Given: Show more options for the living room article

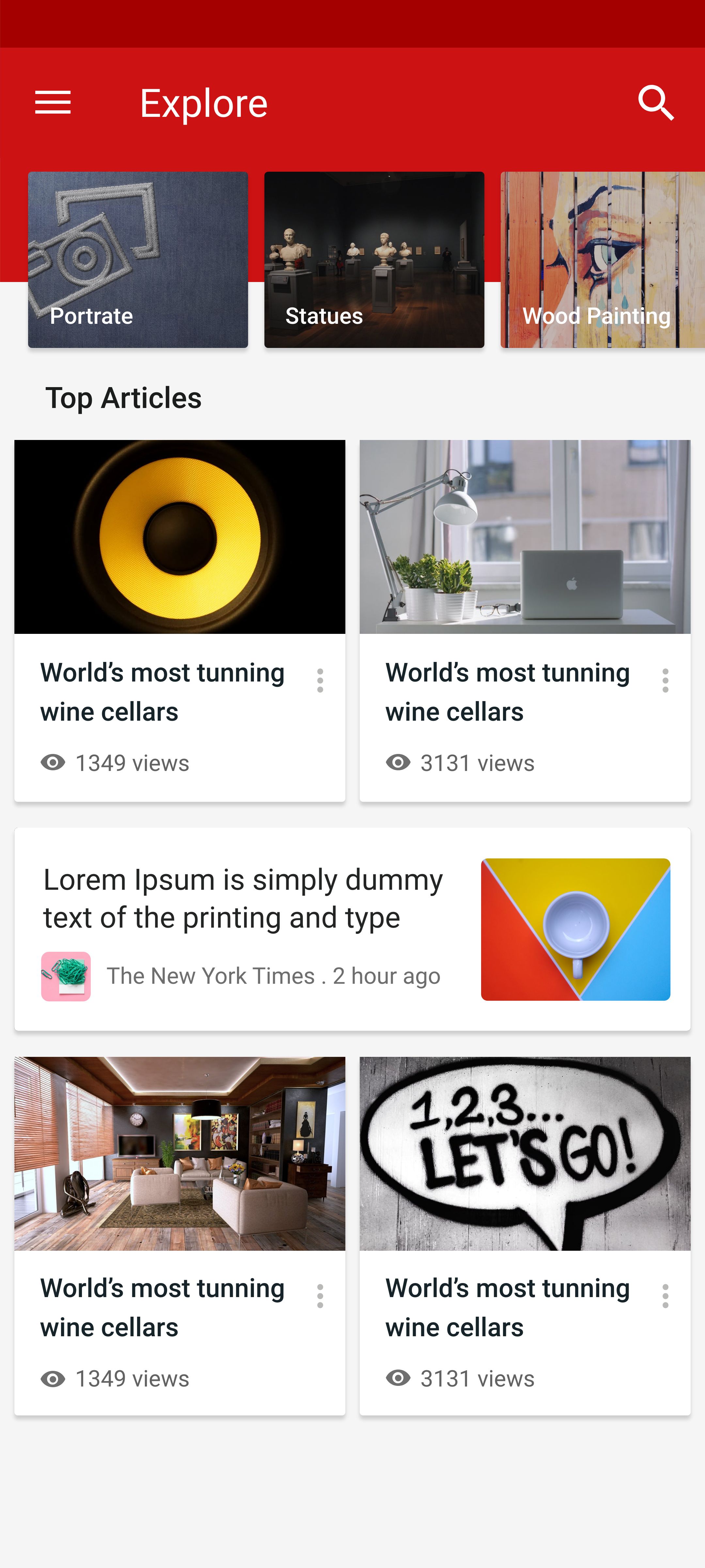Looking at the screenshot, I should point(320,1296).
